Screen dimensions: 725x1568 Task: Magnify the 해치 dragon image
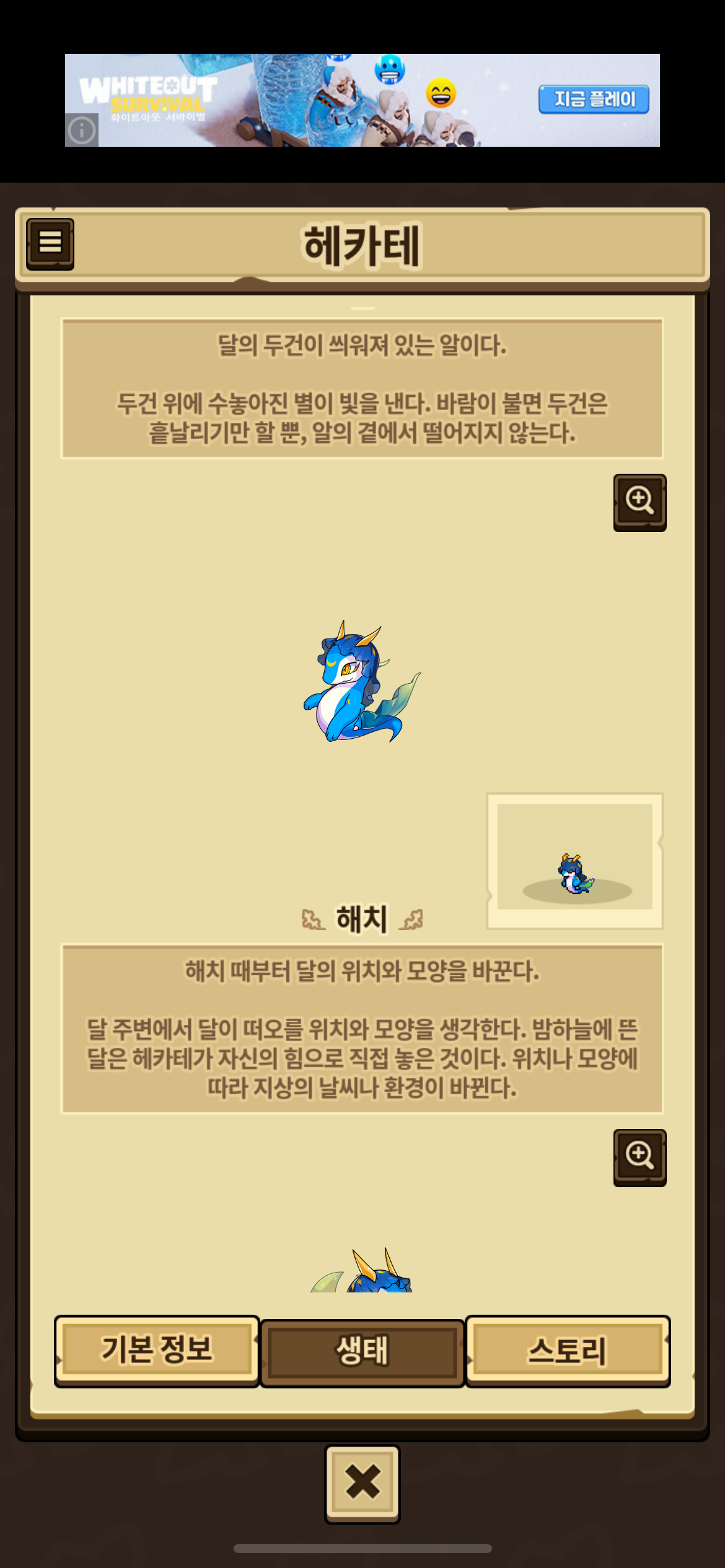(x=639, y=502)
